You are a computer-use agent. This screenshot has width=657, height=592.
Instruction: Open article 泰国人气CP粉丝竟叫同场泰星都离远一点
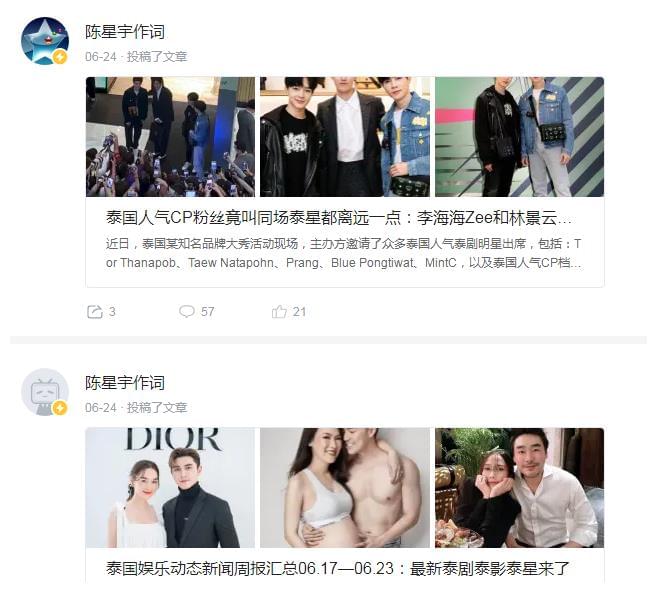[340, 217]
